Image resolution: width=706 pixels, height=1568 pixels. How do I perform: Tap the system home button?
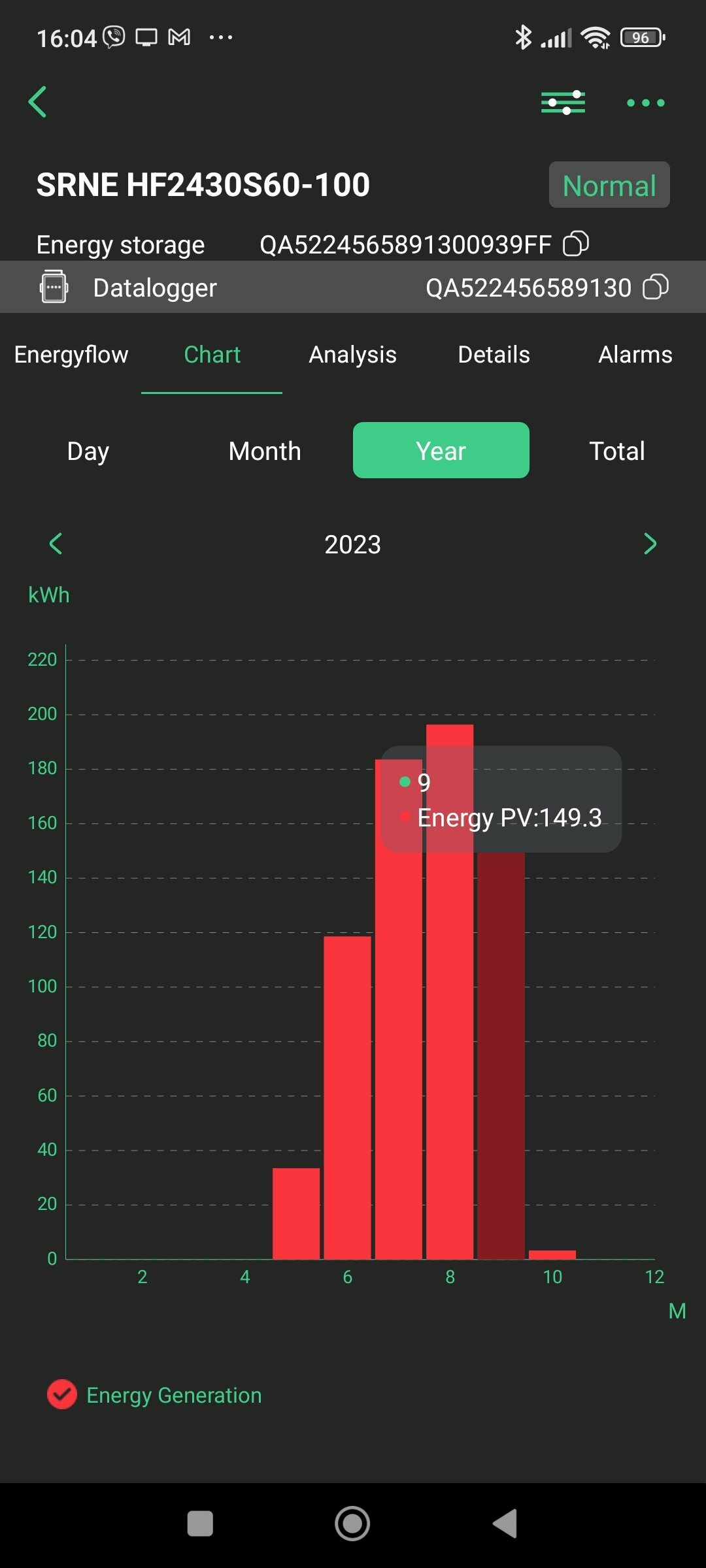[352, 1524]
